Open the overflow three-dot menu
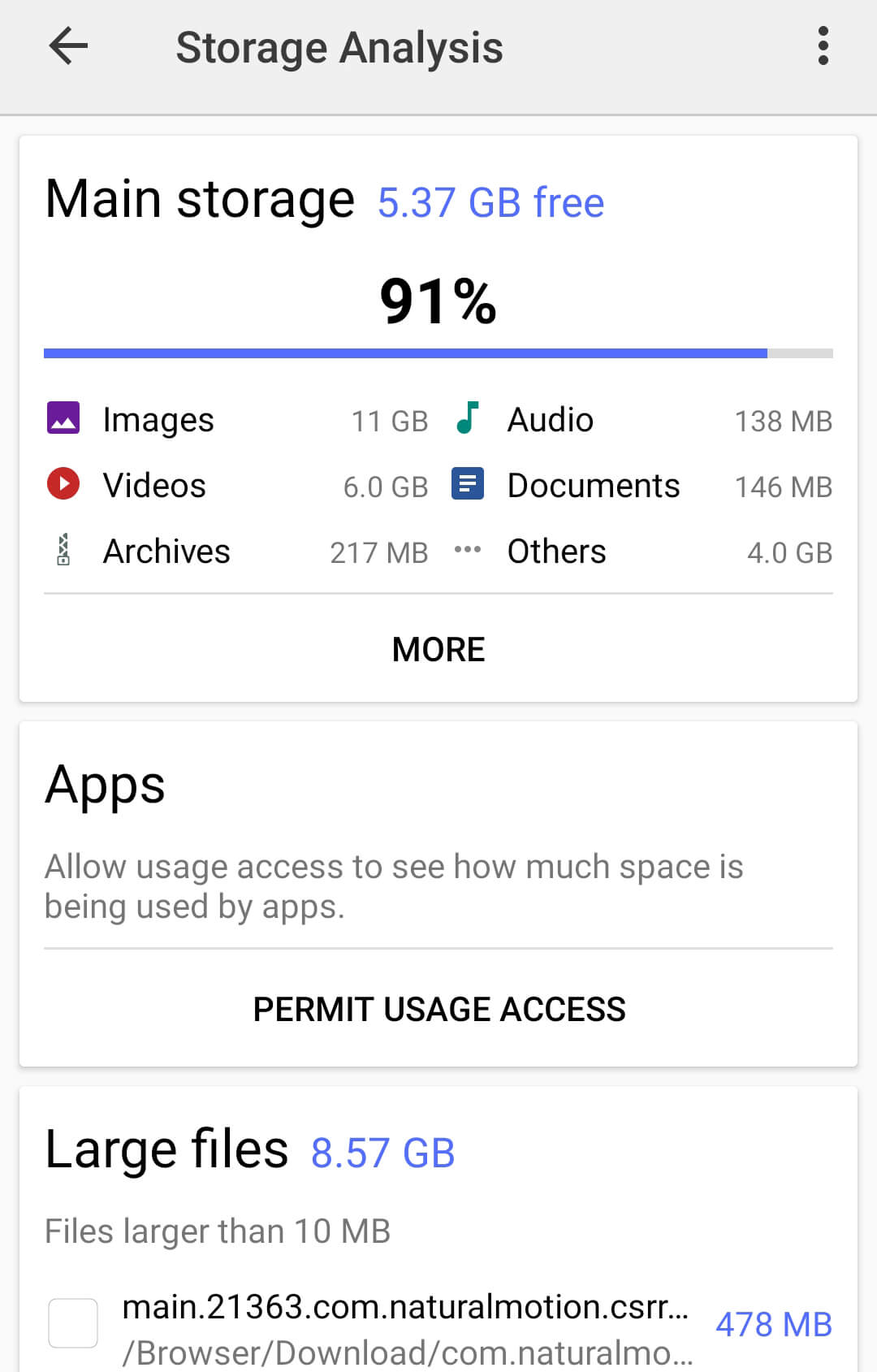The height and width of the screenshot is (1372, 877). [x=823, y=46]
